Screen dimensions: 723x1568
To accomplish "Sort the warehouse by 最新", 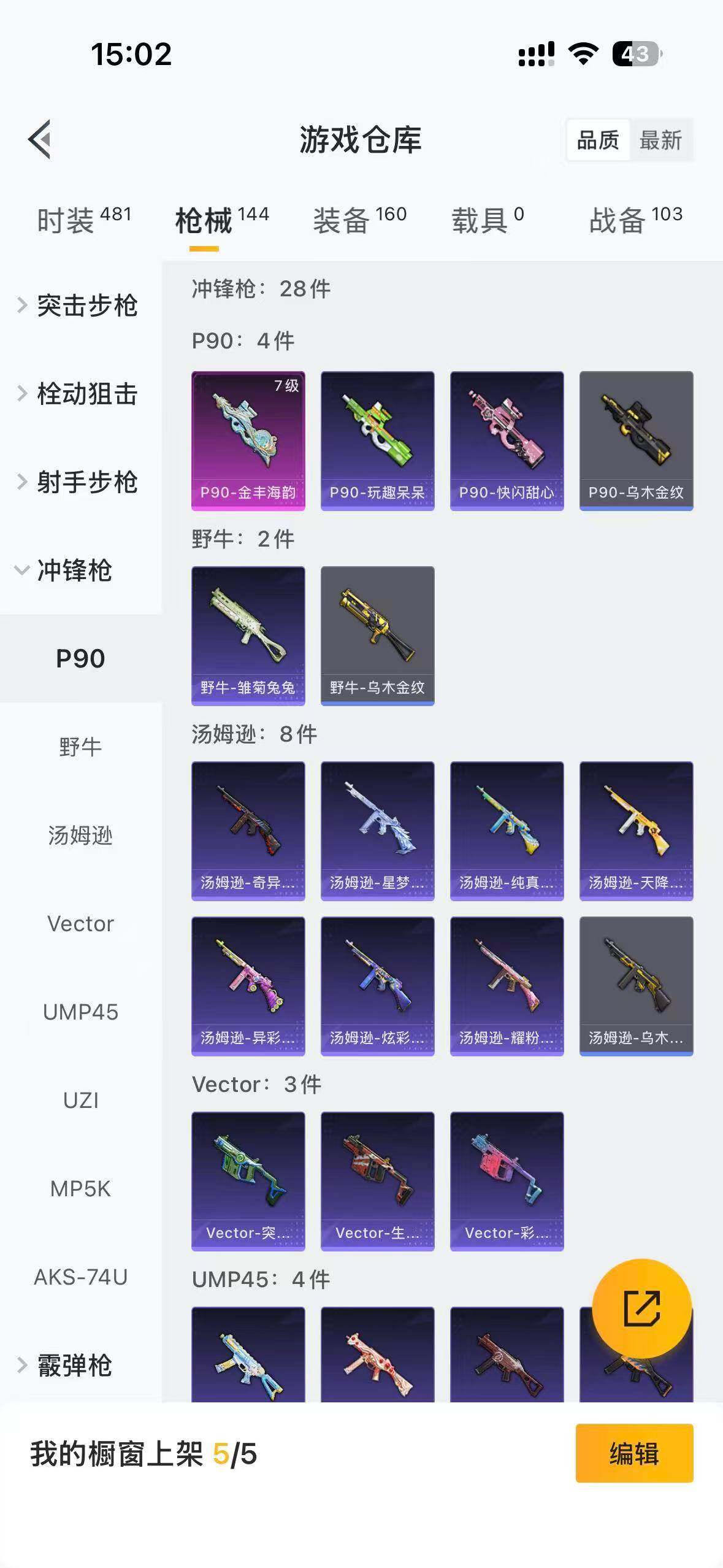I will (660, 140).
